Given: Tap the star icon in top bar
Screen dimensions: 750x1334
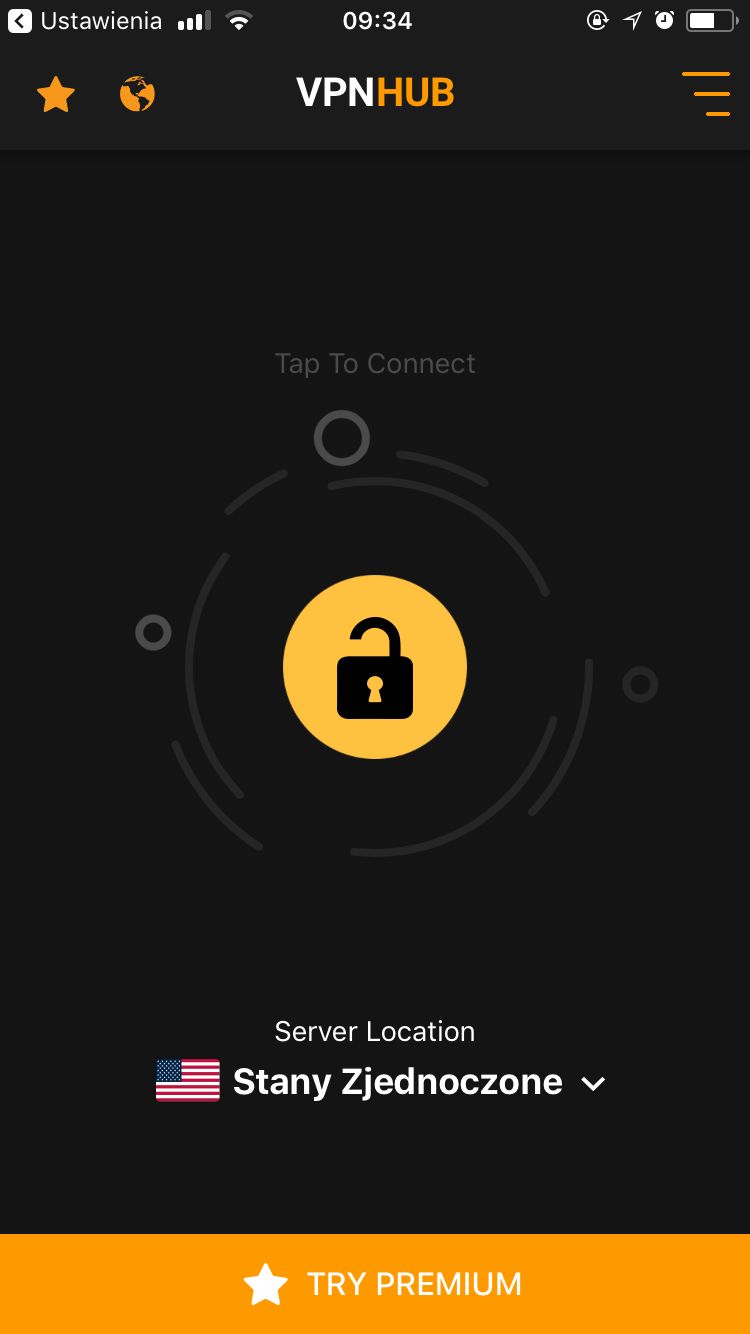Looking at the screenshot, I should pyautogui.click(x=56, y=95).
